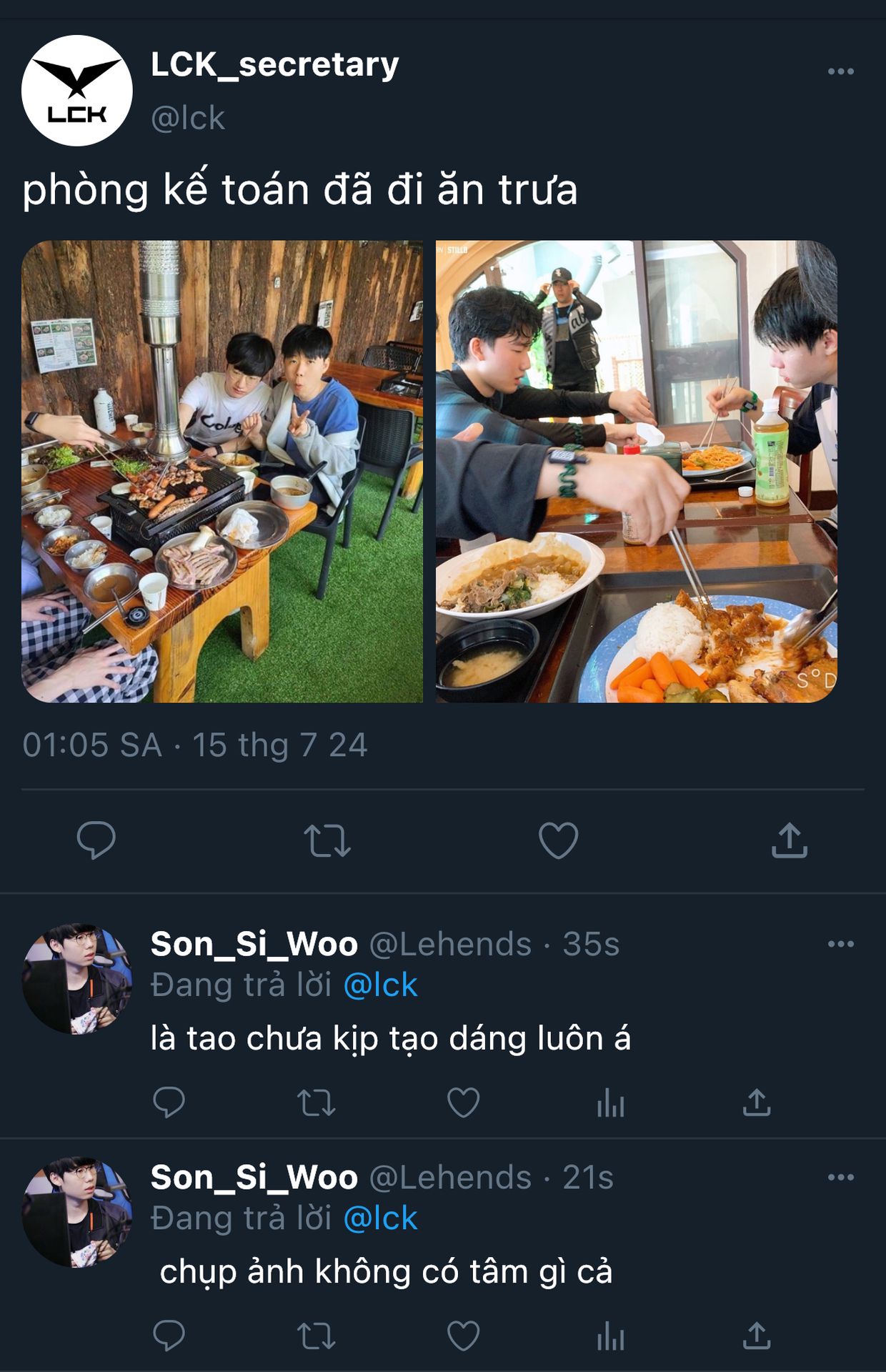Like LCK_secretary's tweet

pos(558,840)
